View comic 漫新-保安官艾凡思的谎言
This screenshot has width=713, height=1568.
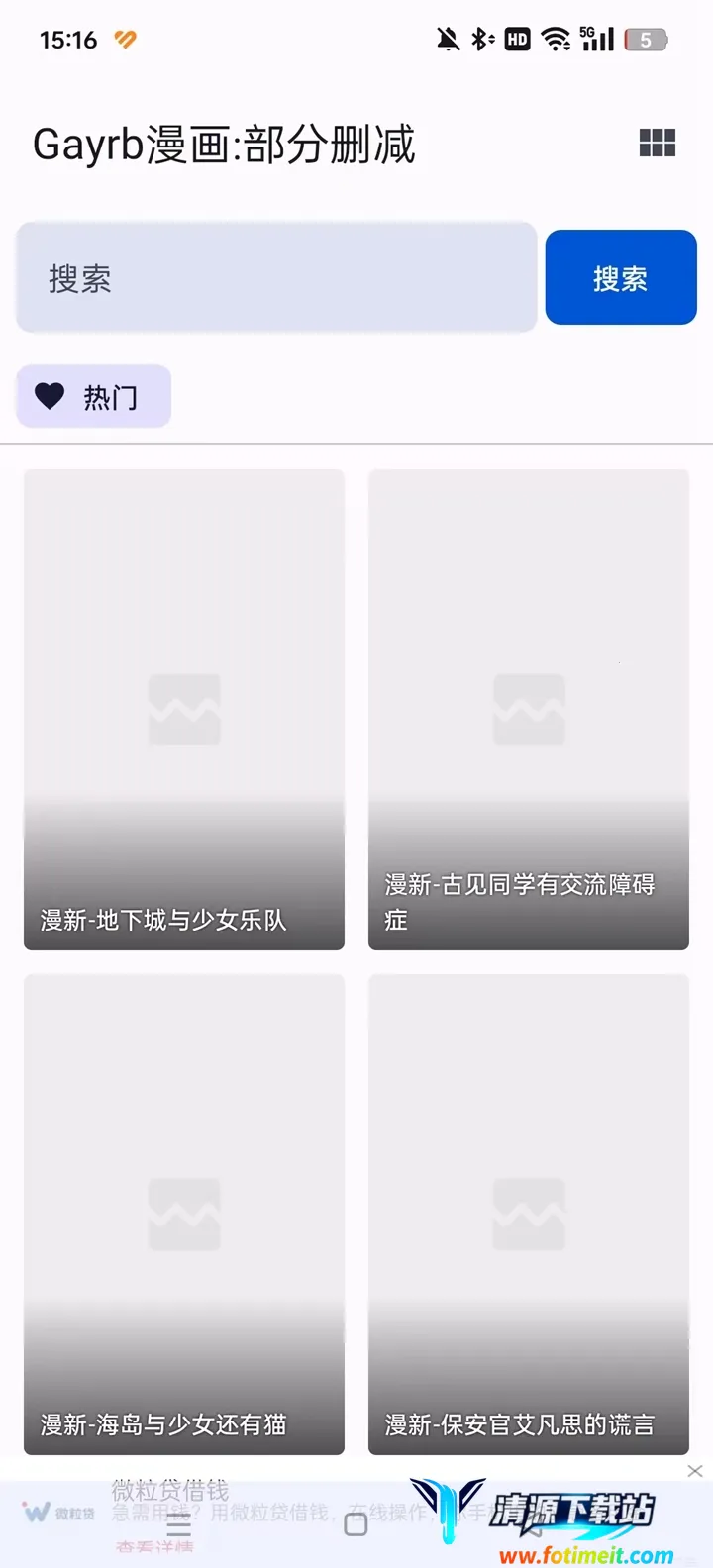click(529, 1214)
